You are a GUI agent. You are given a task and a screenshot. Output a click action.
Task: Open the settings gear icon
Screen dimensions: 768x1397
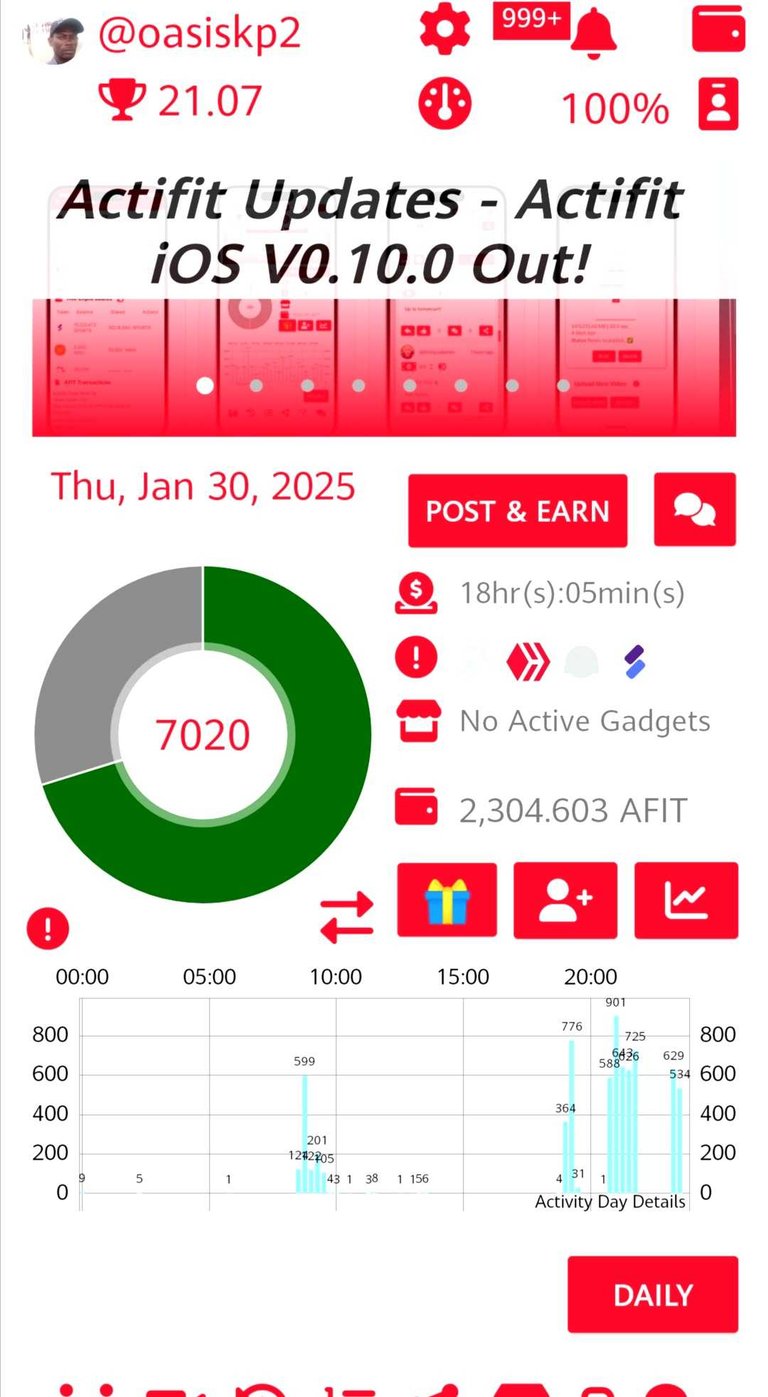coord(445,29)
